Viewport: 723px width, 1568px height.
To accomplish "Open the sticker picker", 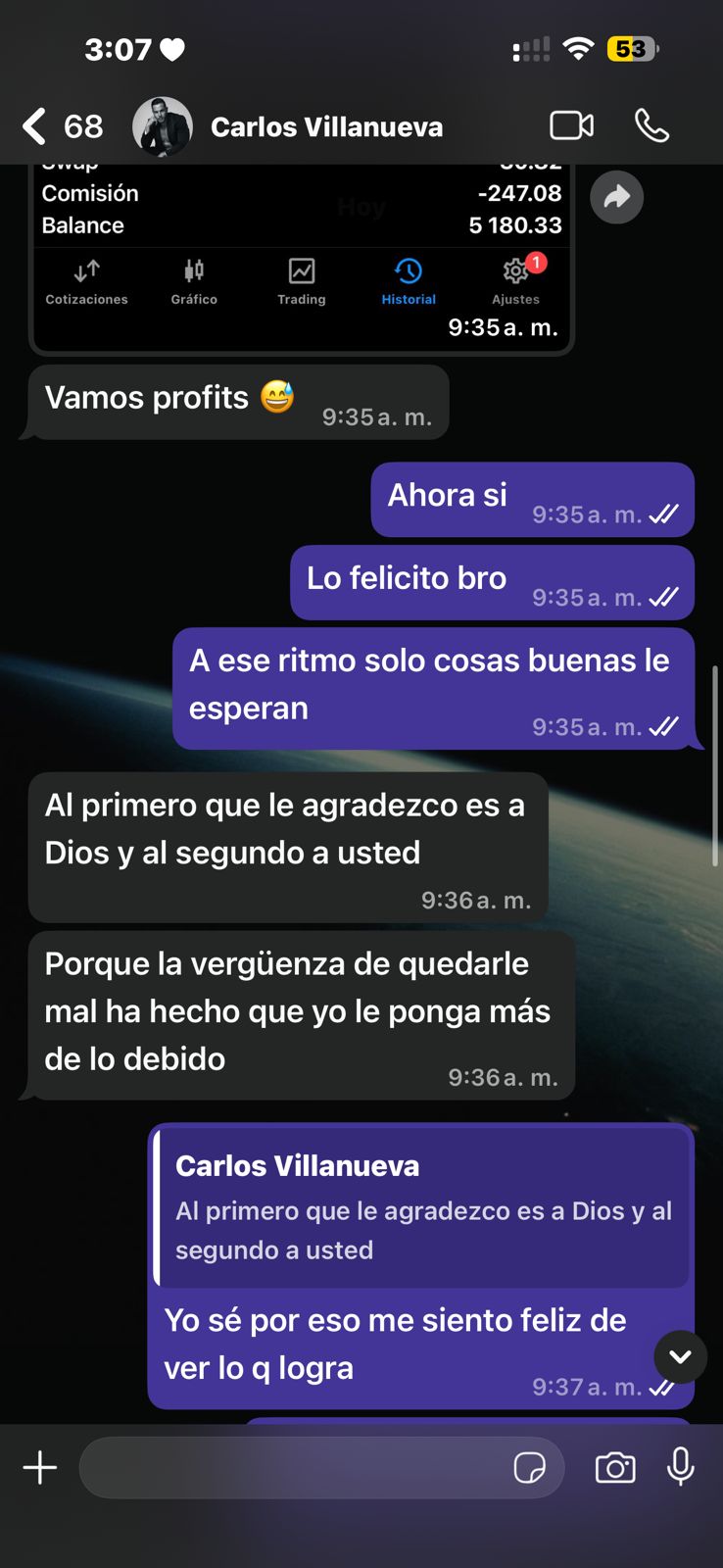I will pos(529,1467).
